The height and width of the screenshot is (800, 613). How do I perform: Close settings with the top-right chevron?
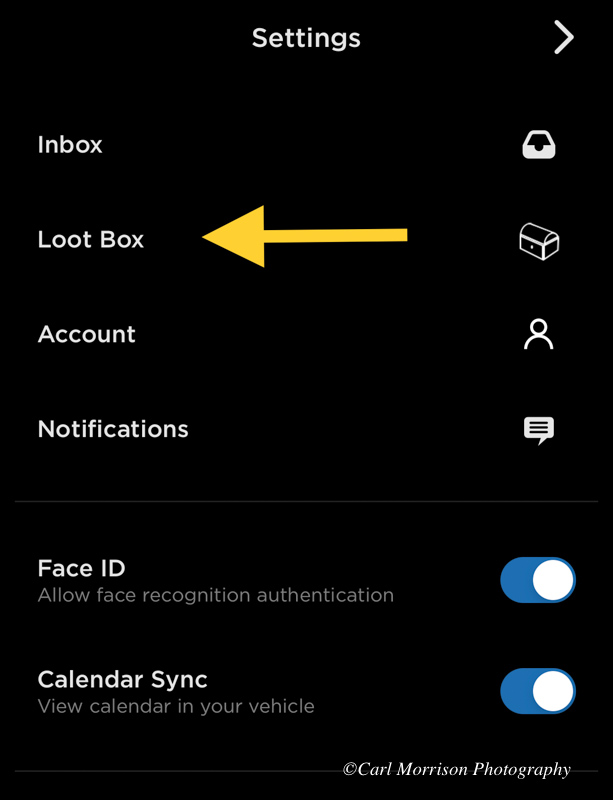(564, 38)
